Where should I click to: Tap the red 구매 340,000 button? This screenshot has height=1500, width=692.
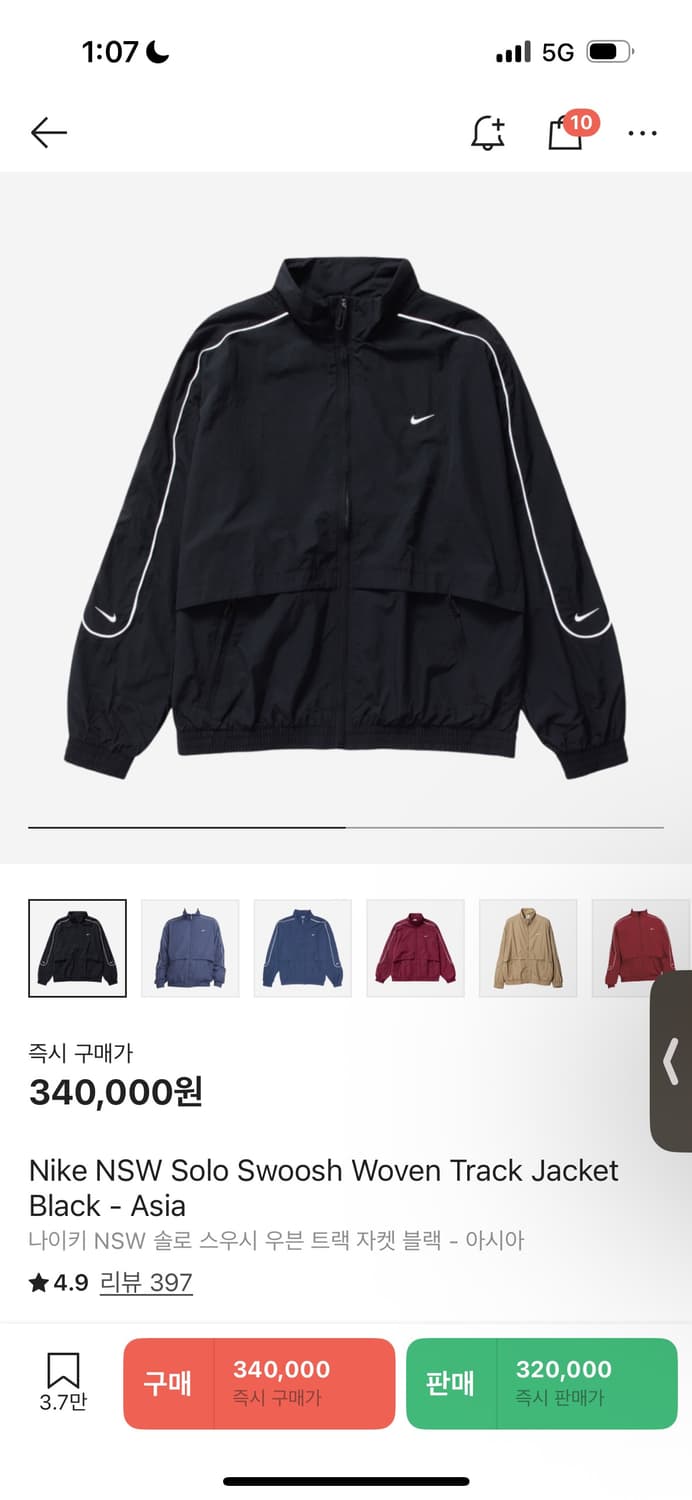coord(259,1383)
